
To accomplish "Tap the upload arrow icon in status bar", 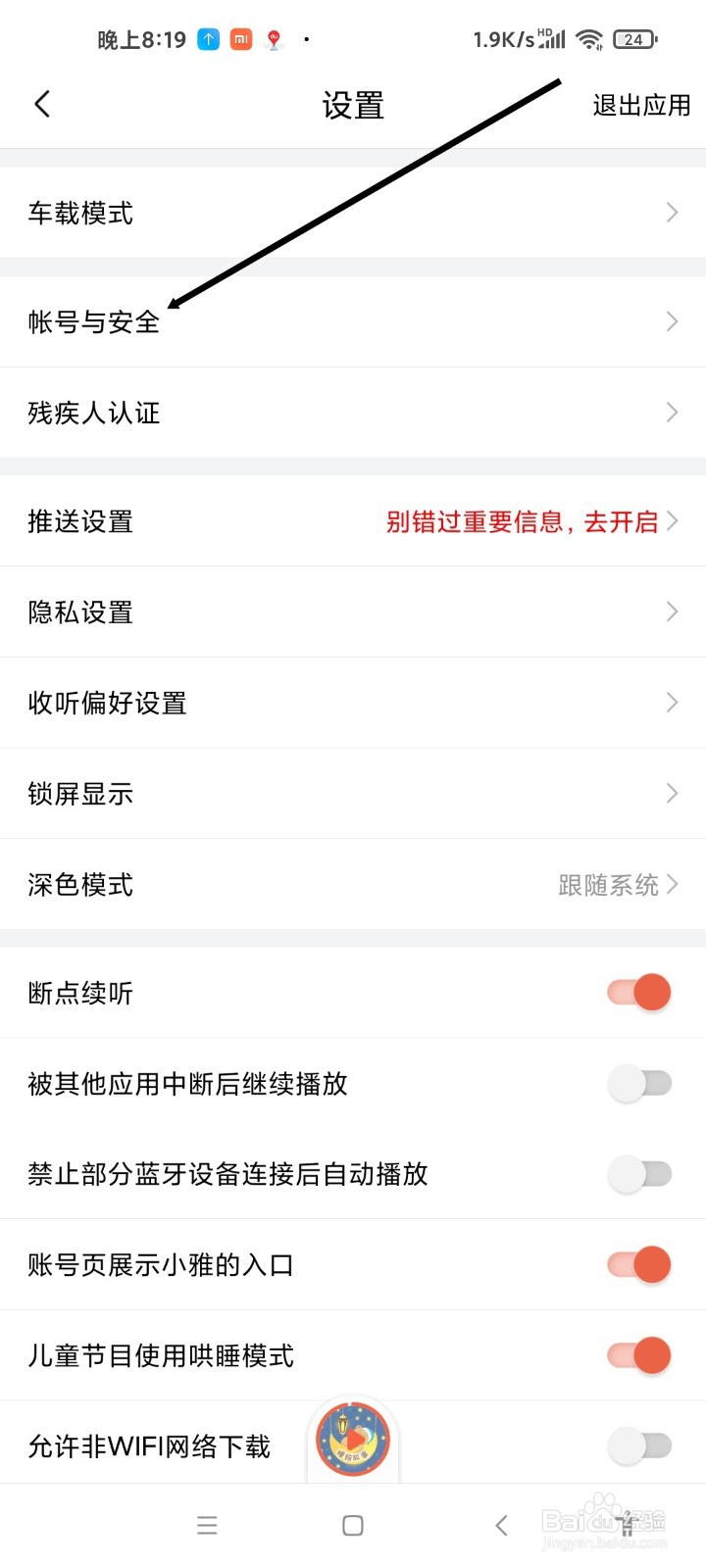I will [207, 39].
